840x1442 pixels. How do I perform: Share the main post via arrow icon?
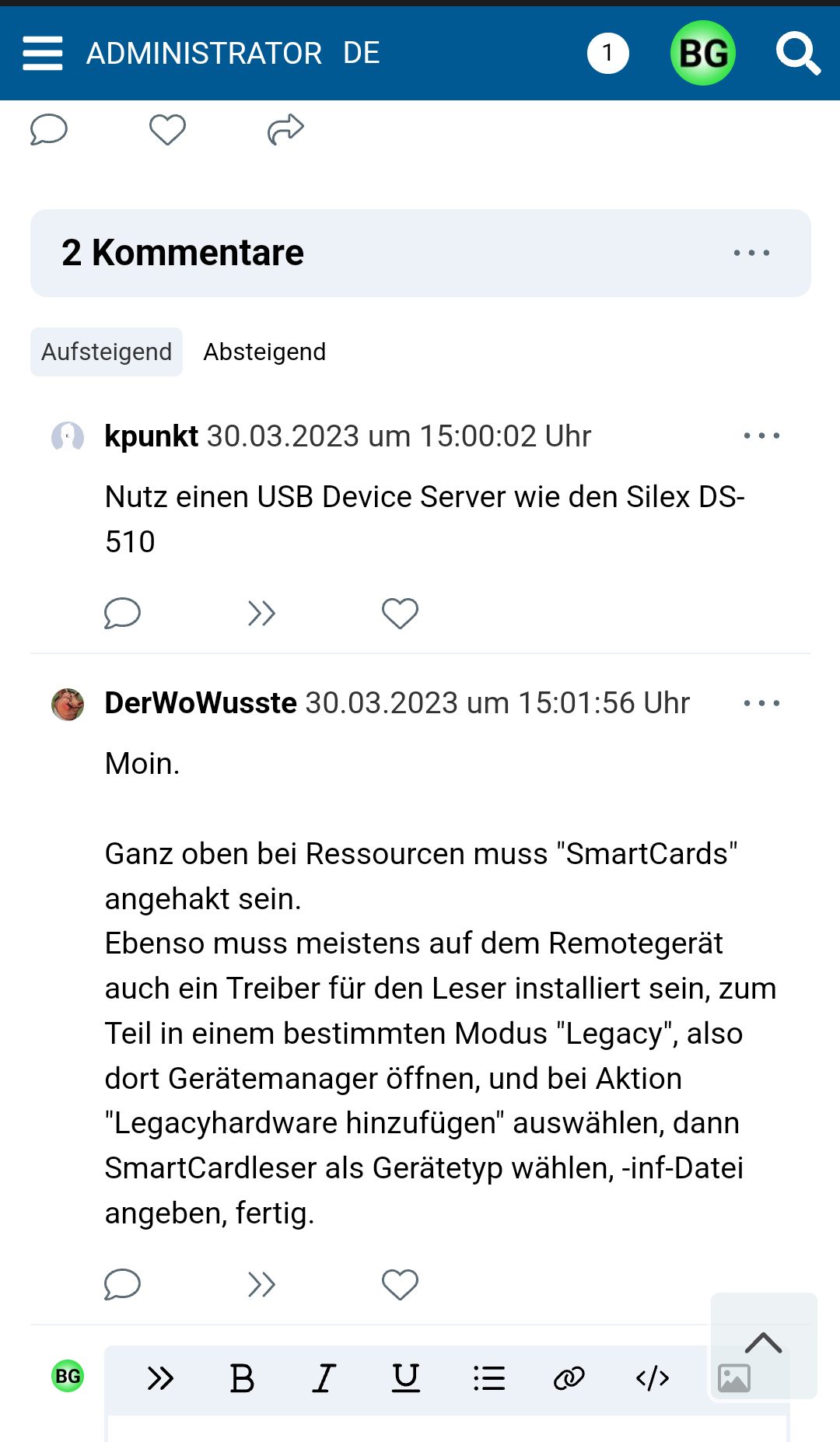pos(285,129)
